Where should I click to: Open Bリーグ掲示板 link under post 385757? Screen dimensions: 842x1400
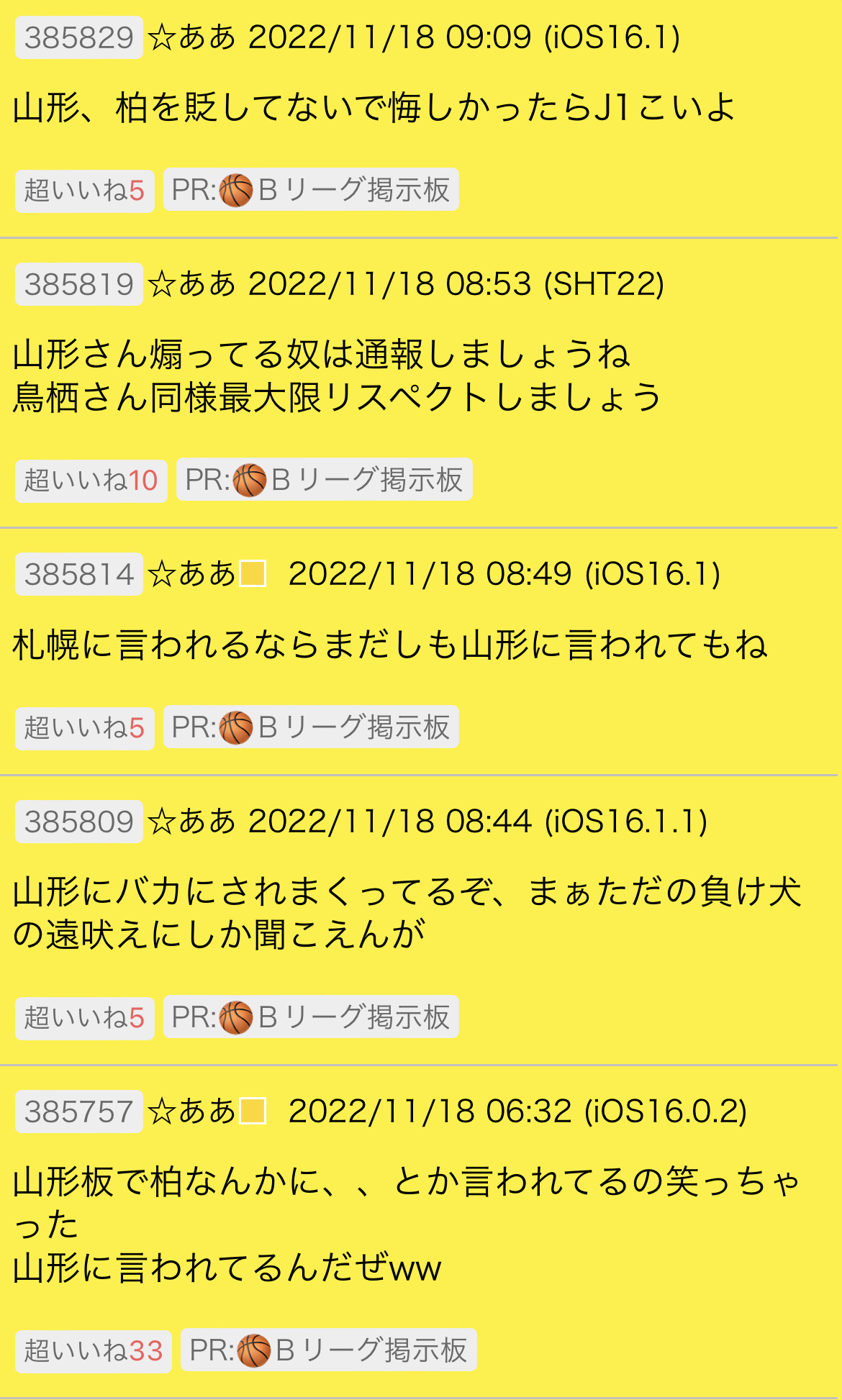[x=329, y=1350]
